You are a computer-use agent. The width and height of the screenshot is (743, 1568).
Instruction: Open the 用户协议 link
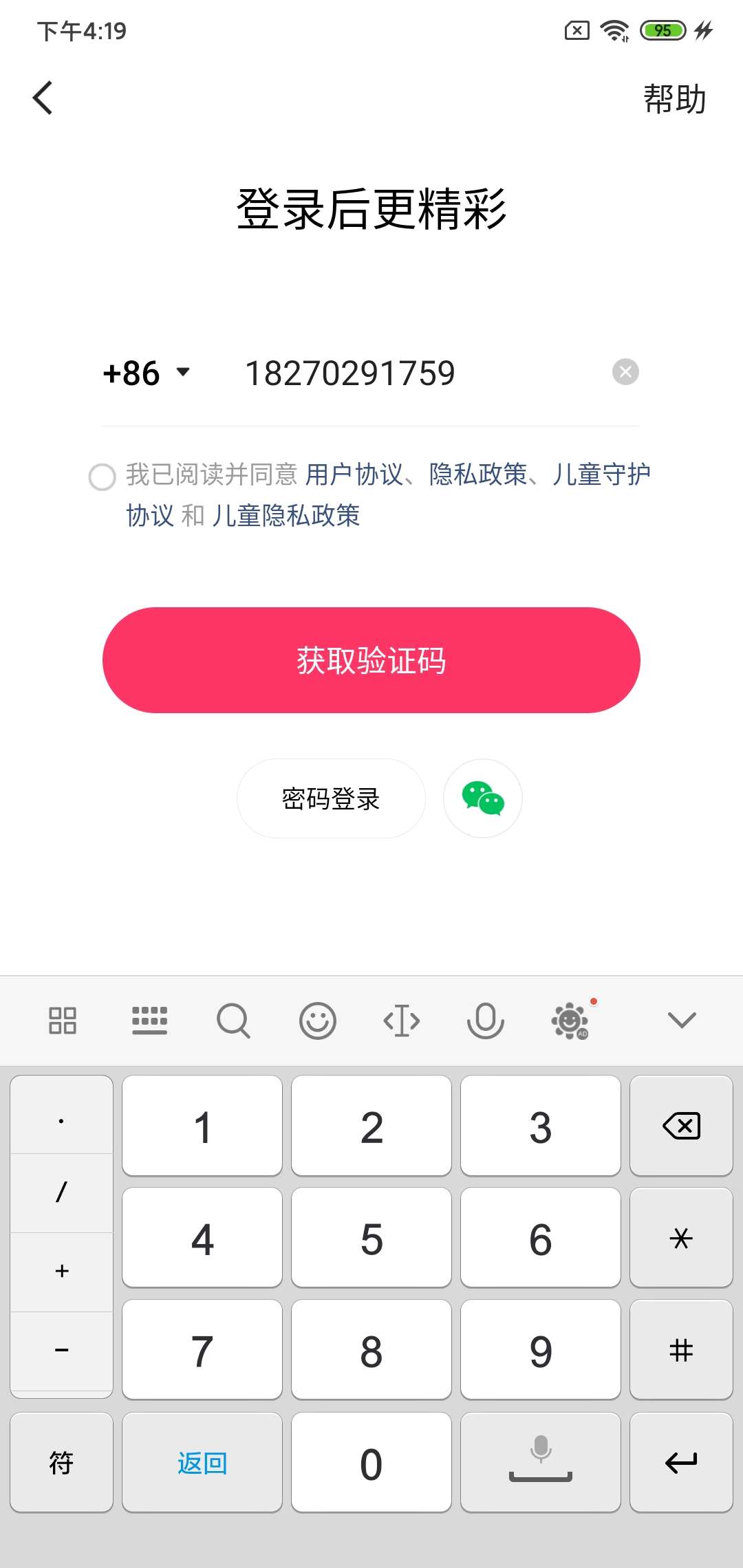tap(354, 475)
